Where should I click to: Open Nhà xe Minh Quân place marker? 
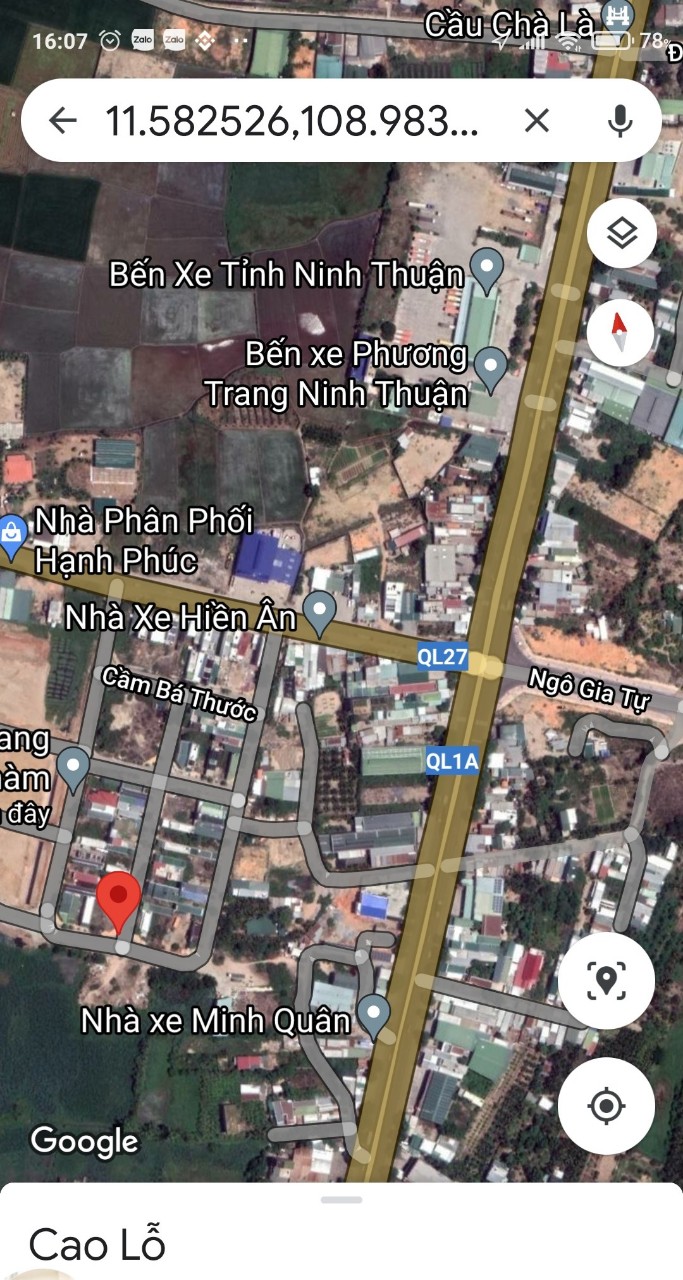point(374,1013)
